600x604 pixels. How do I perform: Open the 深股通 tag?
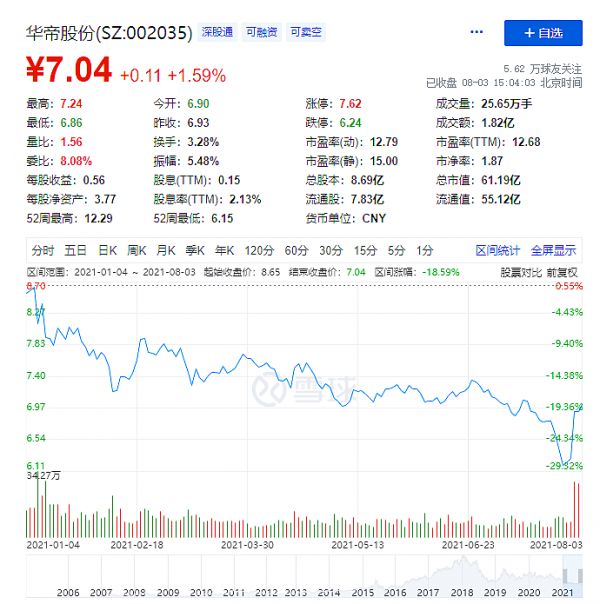tap(217, 33)
